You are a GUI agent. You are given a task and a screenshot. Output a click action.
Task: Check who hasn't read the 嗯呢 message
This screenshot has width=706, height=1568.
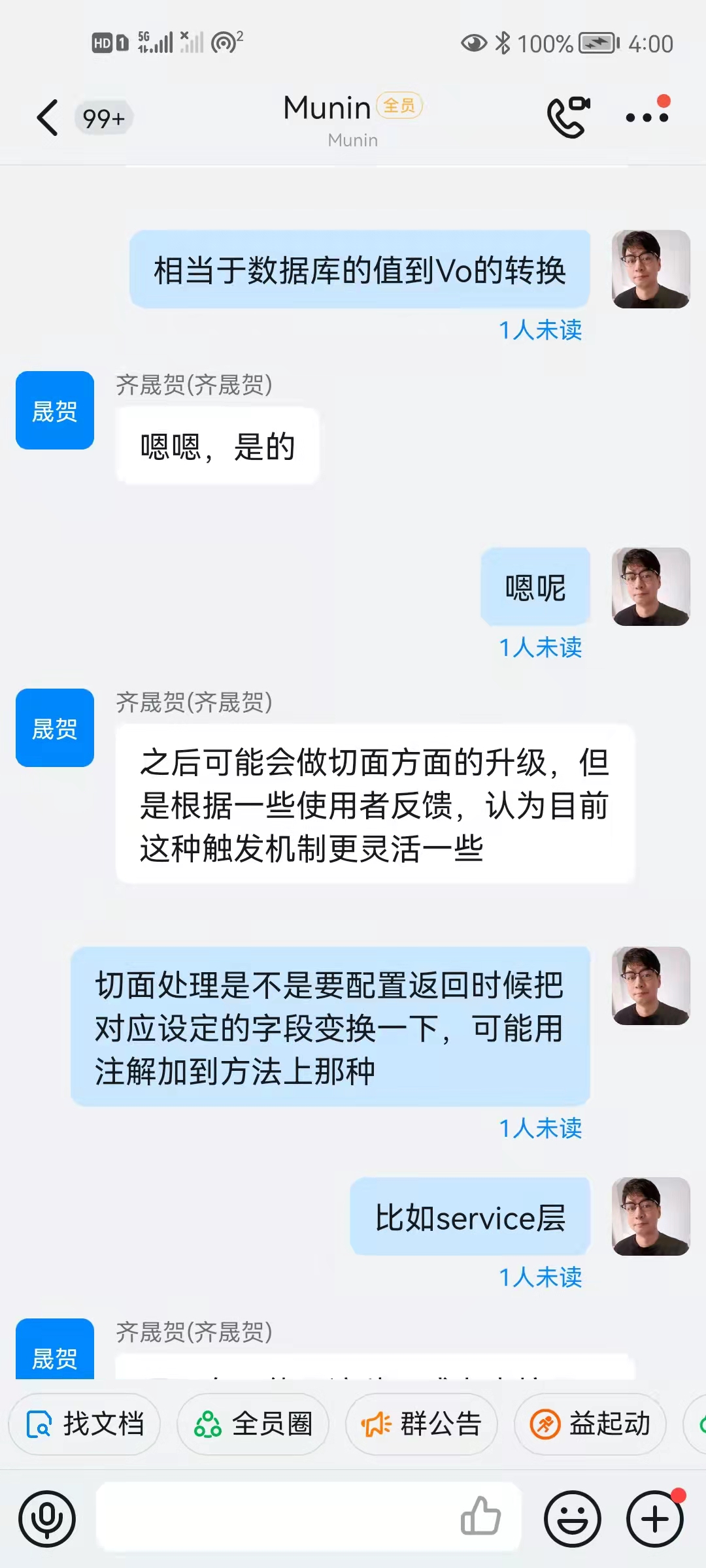click(541, 647)
